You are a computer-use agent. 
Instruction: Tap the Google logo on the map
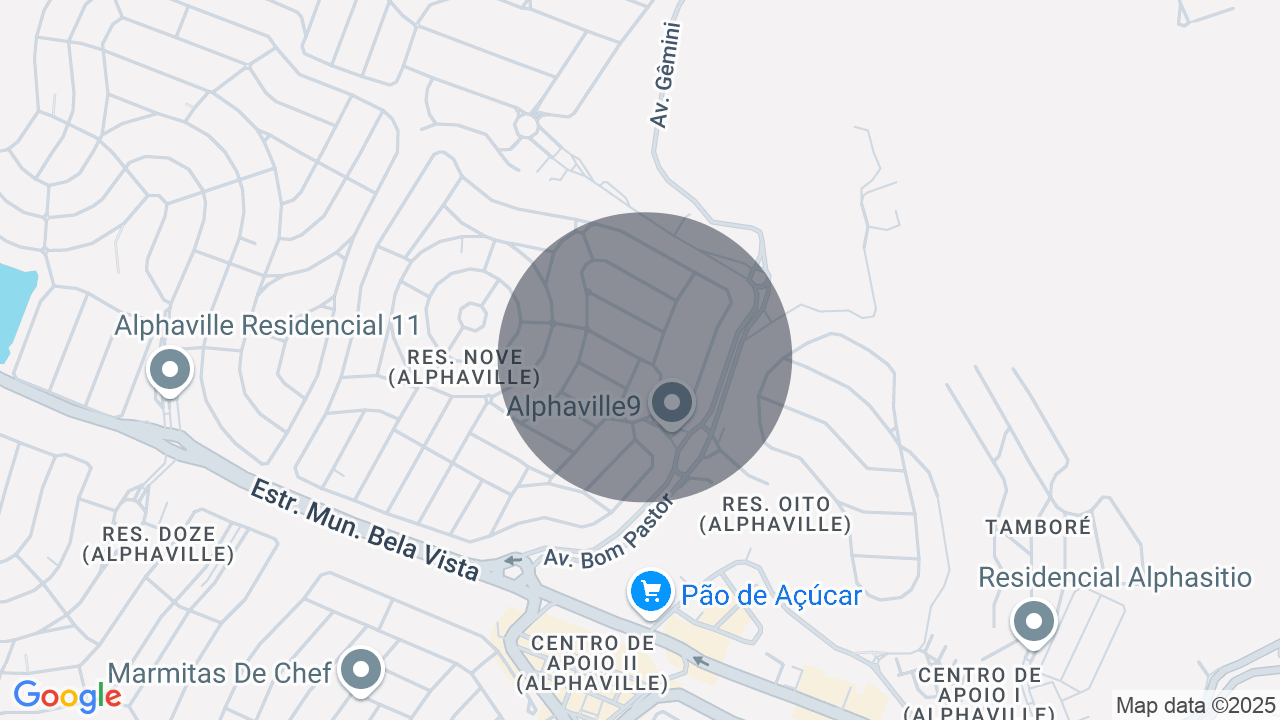(x=66, y=696)
